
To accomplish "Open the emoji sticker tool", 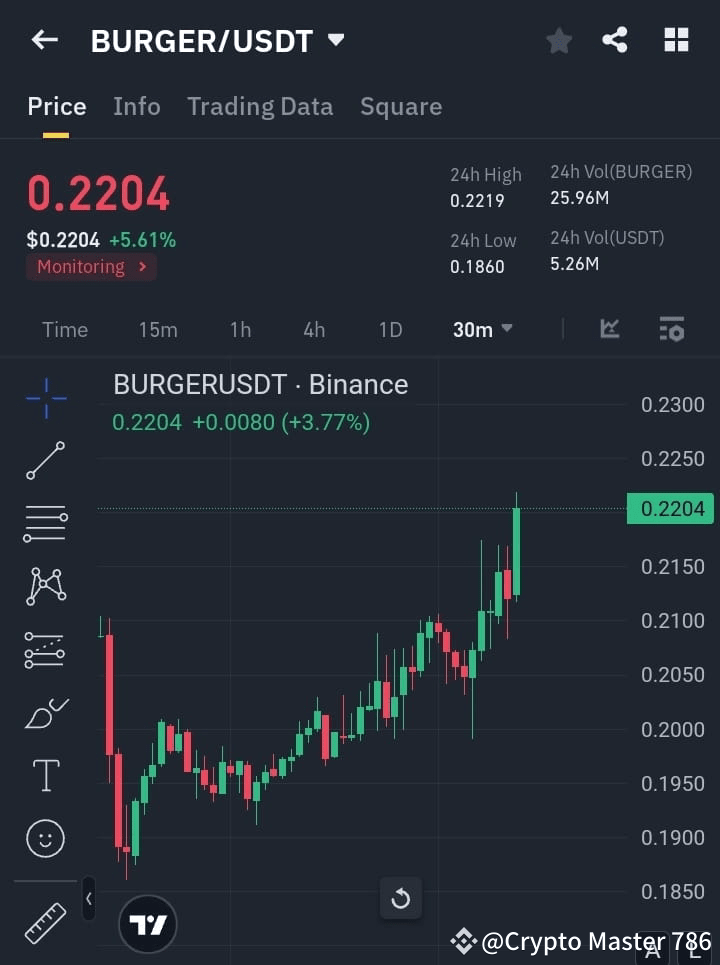I will click(45, 838).
